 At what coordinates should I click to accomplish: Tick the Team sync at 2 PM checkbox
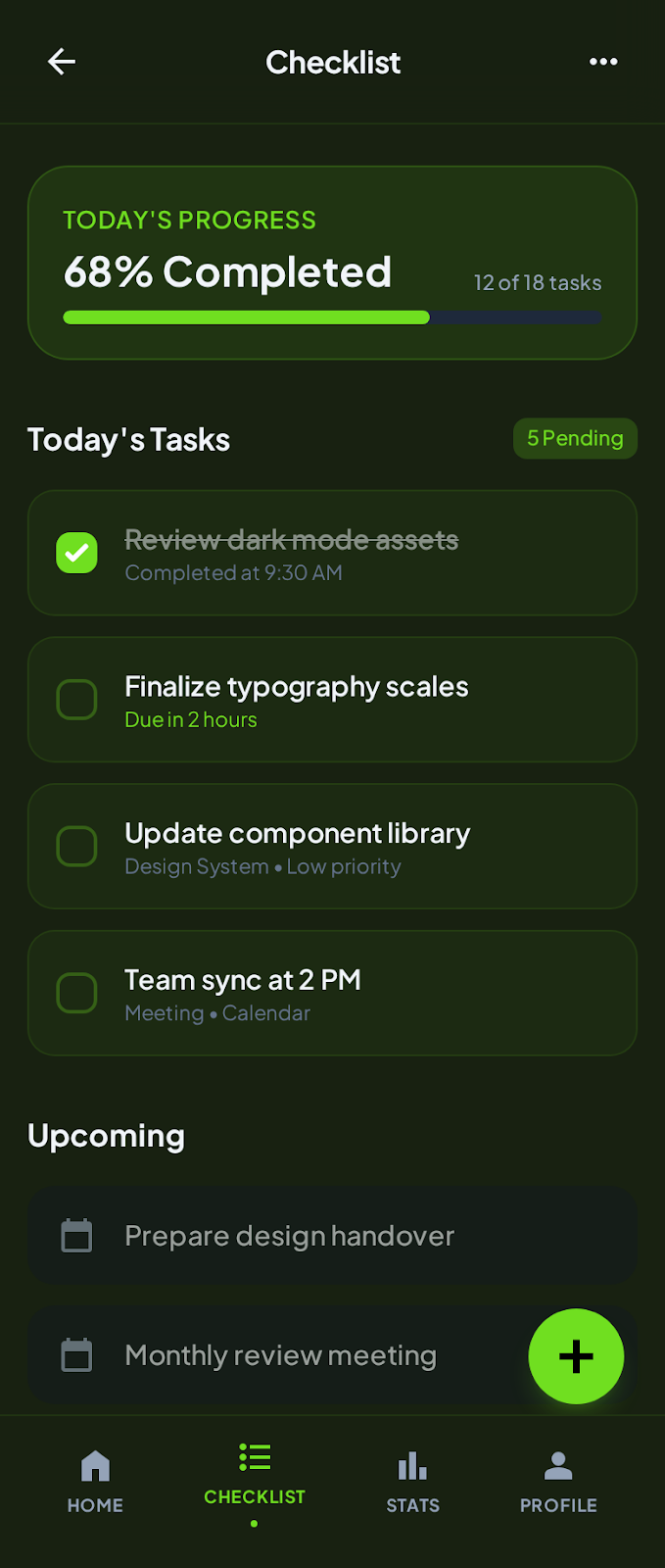[76, 993]
